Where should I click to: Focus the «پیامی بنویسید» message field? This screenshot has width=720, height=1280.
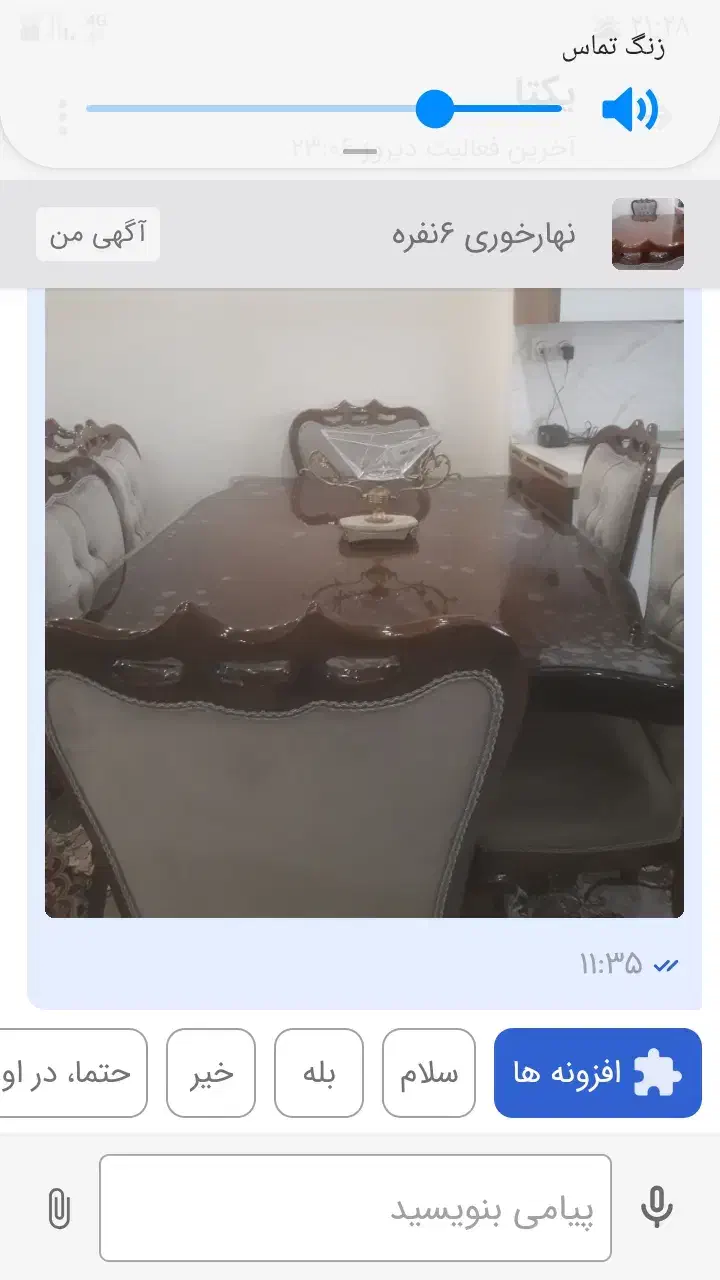click(x=355, y=1208)
